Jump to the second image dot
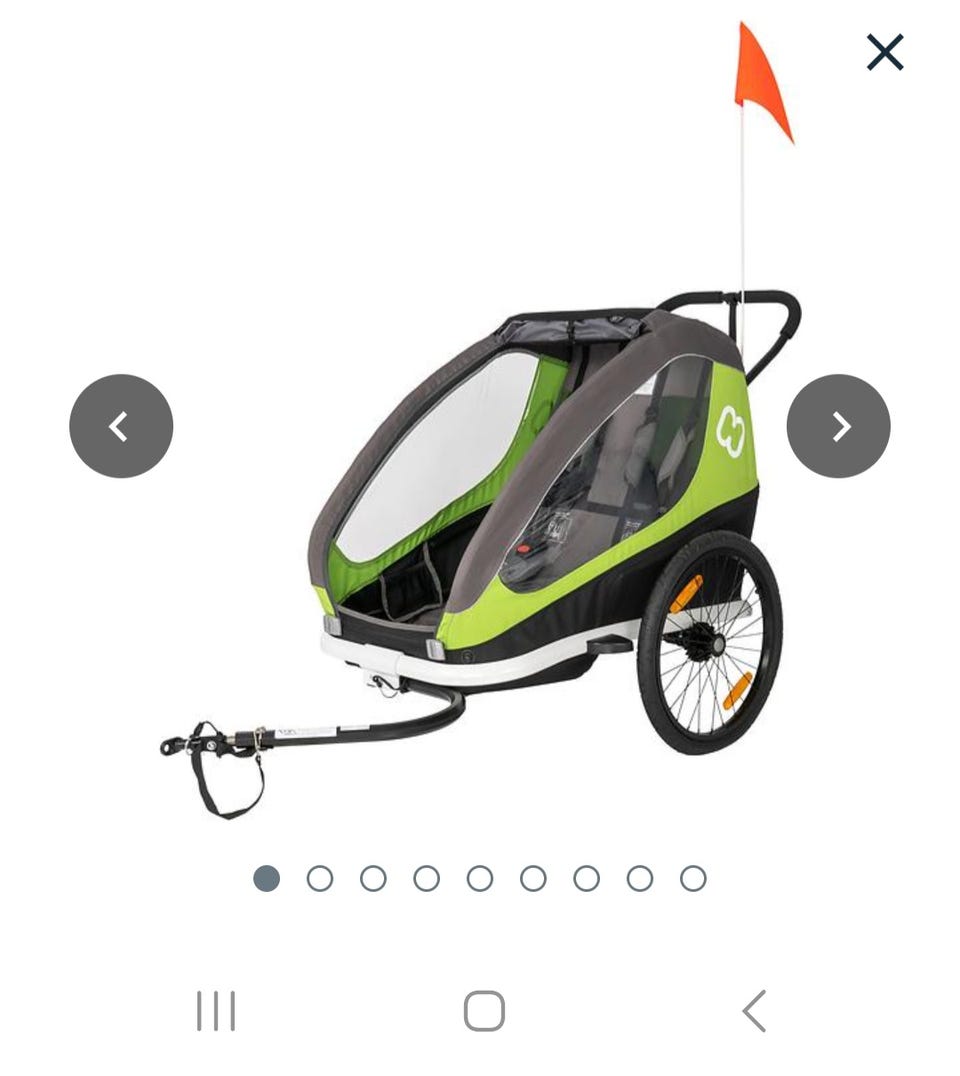This screenshot has height=1076, width=960. click(x=320, y=878)
